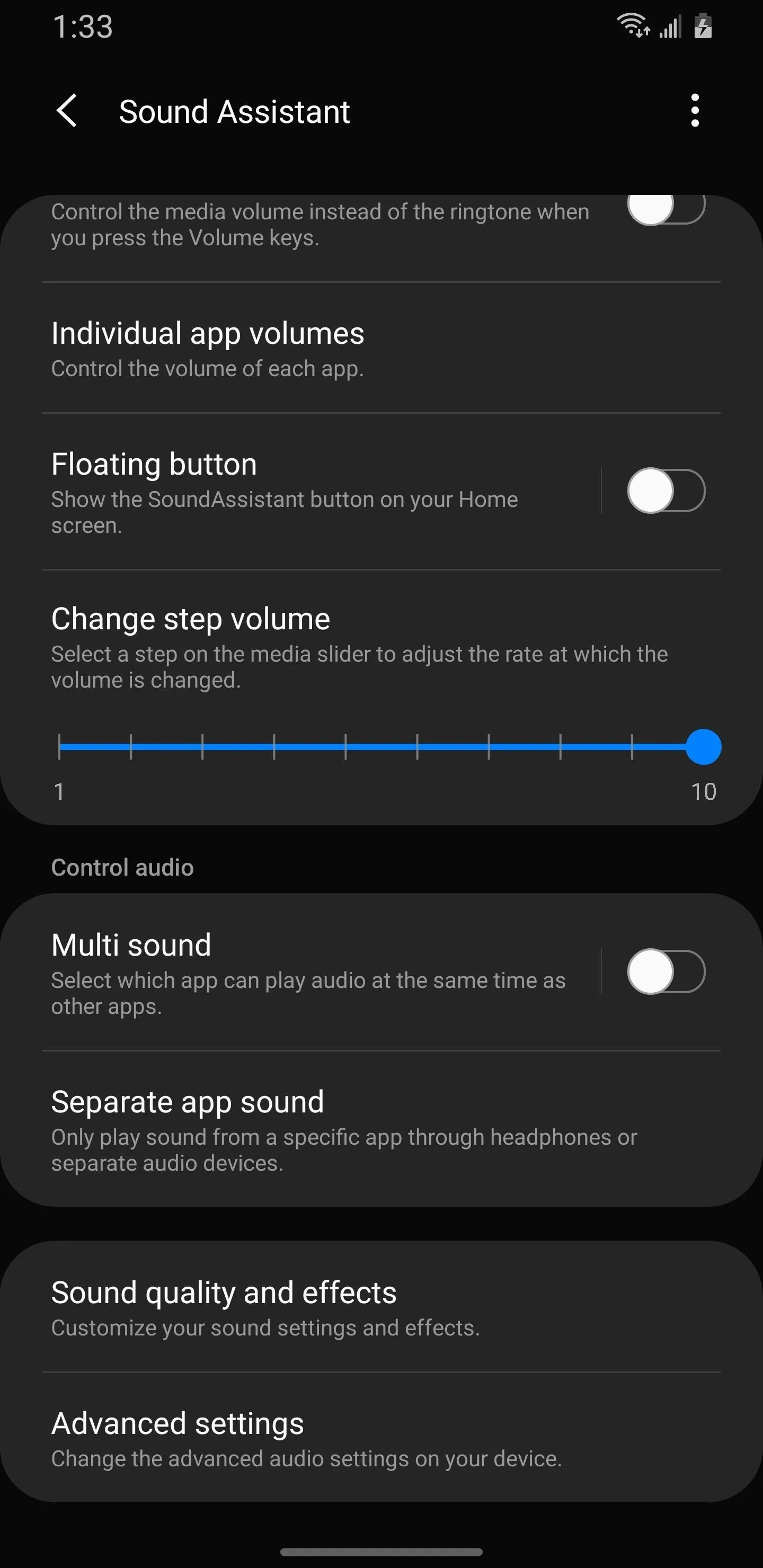
Task: Open Advanced settings
Action: 381,1438
